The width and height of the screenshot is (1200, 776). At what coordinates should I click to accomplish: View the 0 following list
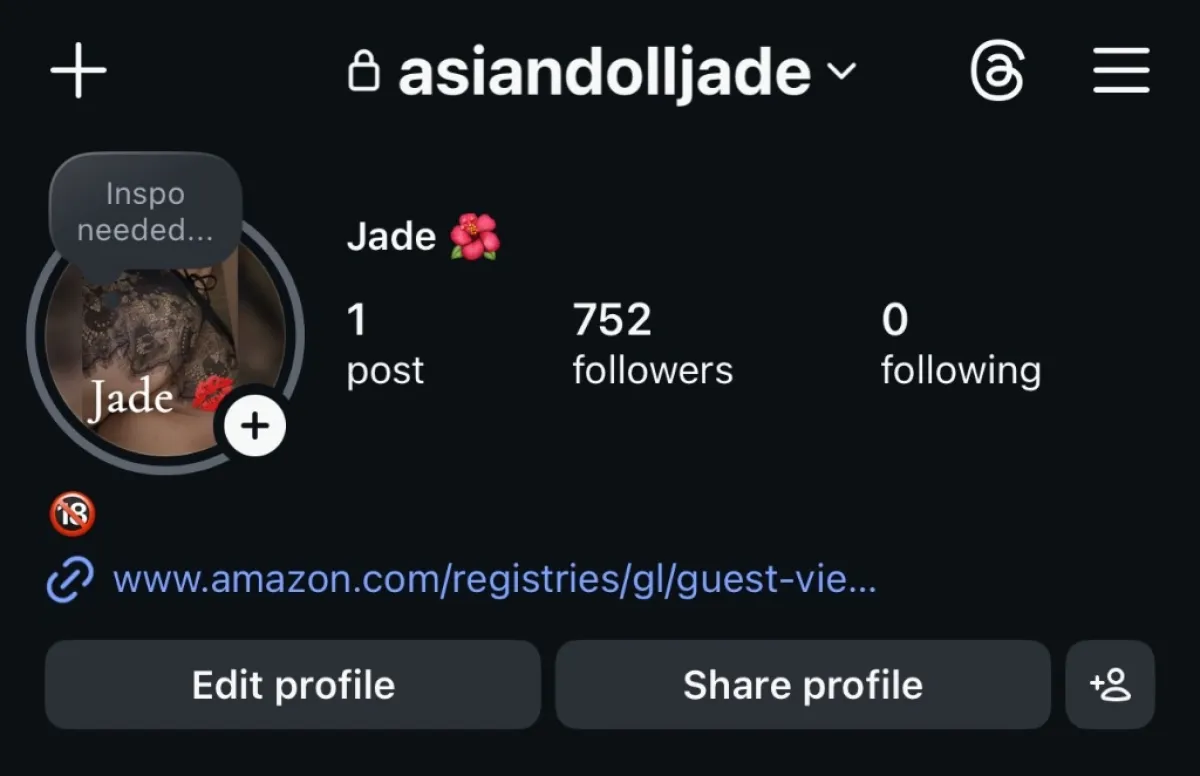[x=959, y=345]
